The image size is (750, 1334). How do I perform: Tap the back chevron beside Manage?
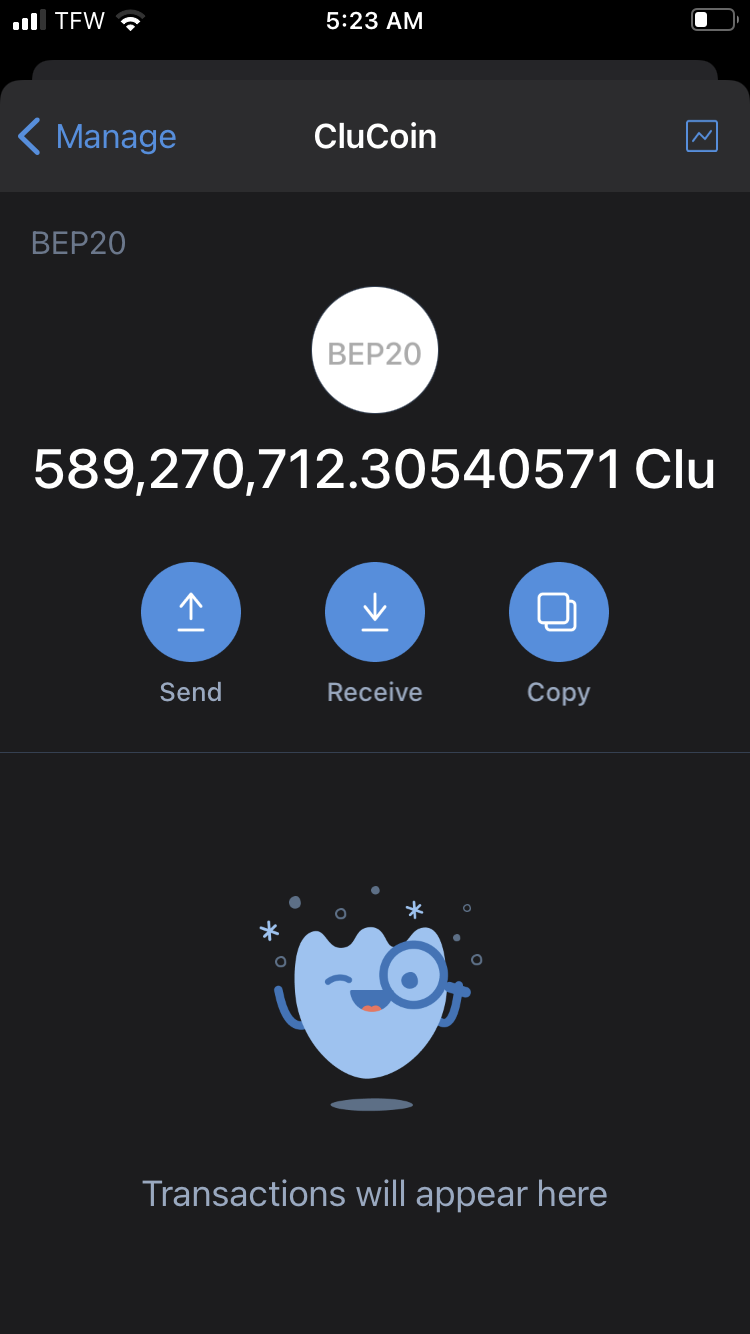[x=29, y=136]
